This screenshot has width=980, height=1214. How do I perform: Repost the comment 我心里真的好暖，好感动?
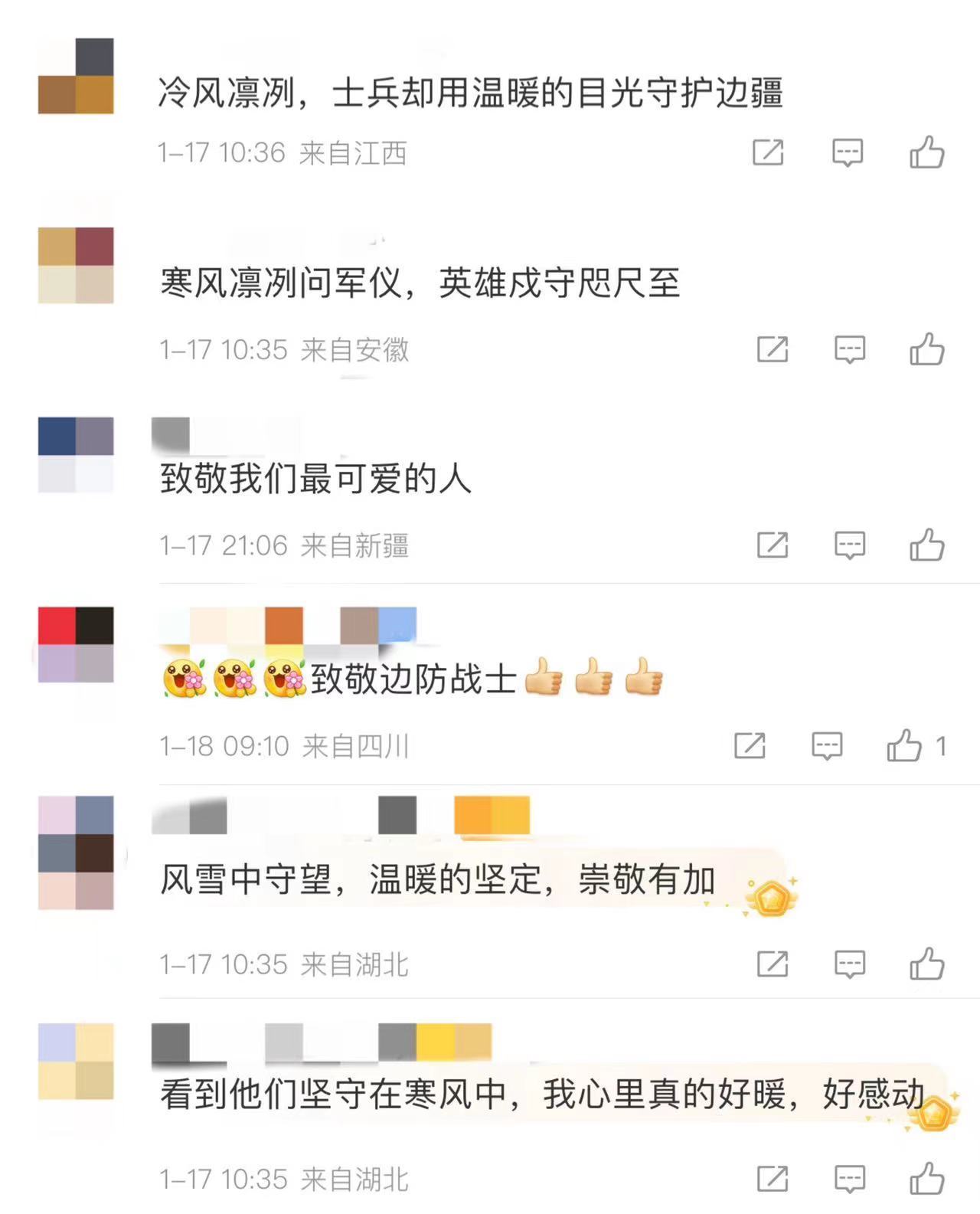tap(772, 1179)
